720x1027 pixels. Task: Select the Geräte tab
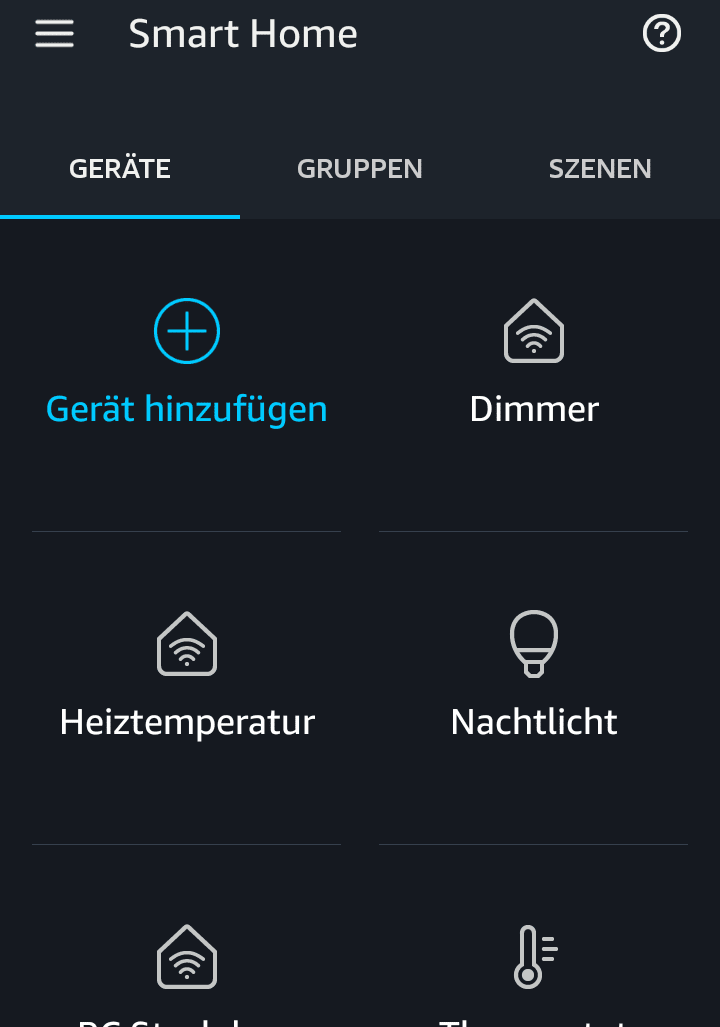coord(120,169)
